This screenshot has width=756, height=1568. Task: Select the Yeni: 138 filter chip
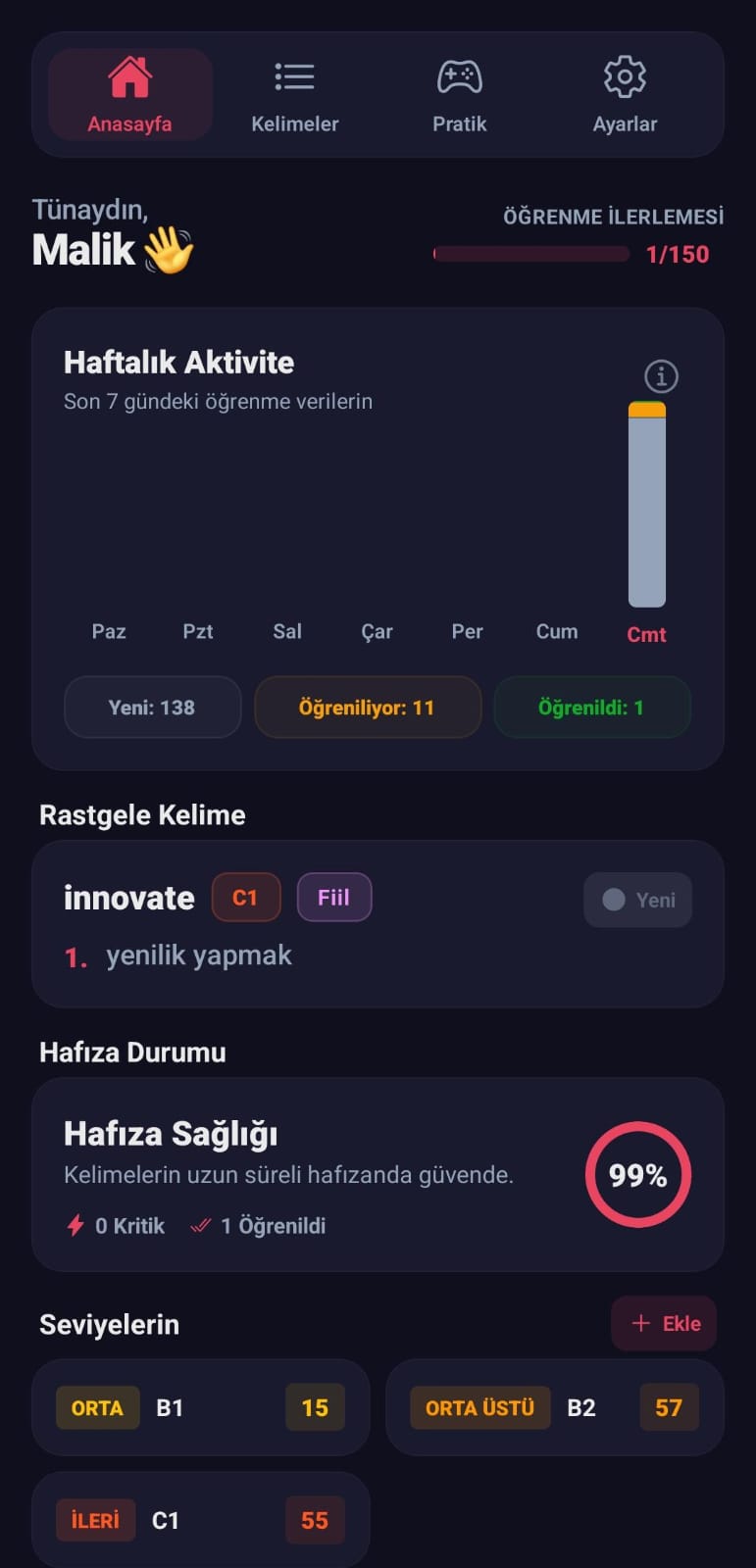pyautogui.click(x=152, y=707)
